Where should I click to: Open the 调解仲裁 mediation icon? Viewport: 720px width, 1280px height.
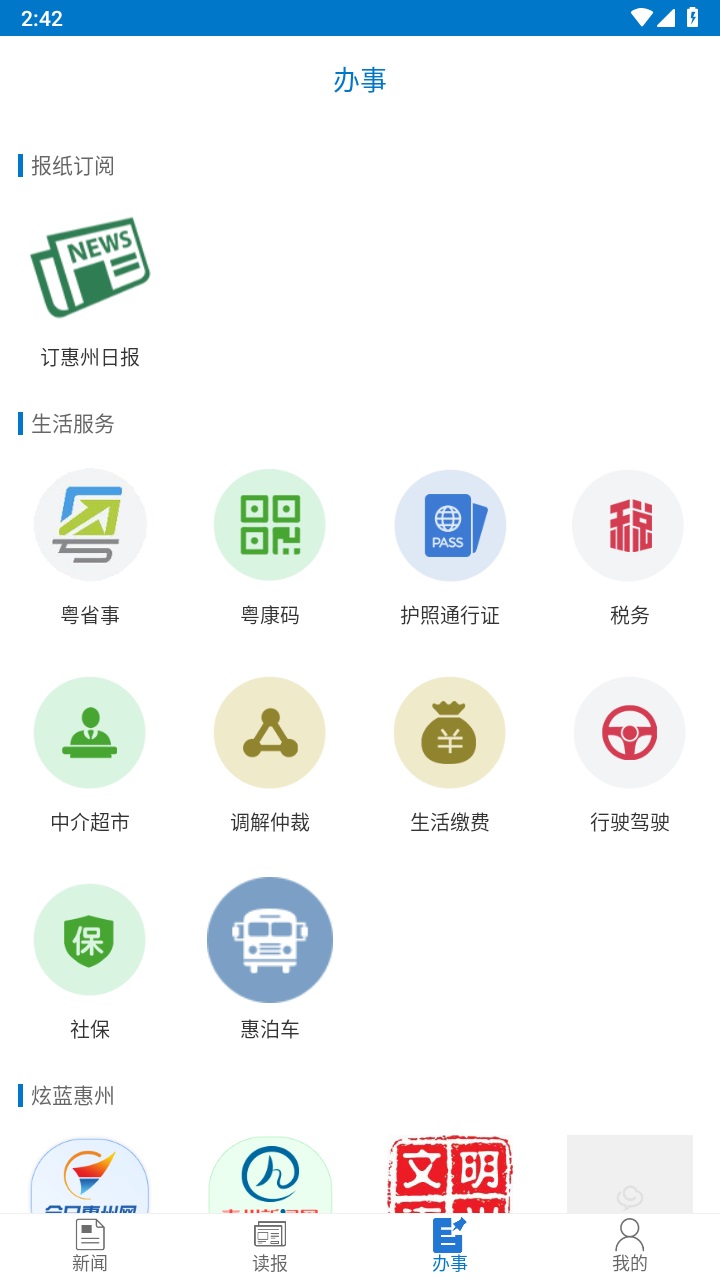point(269,732)
